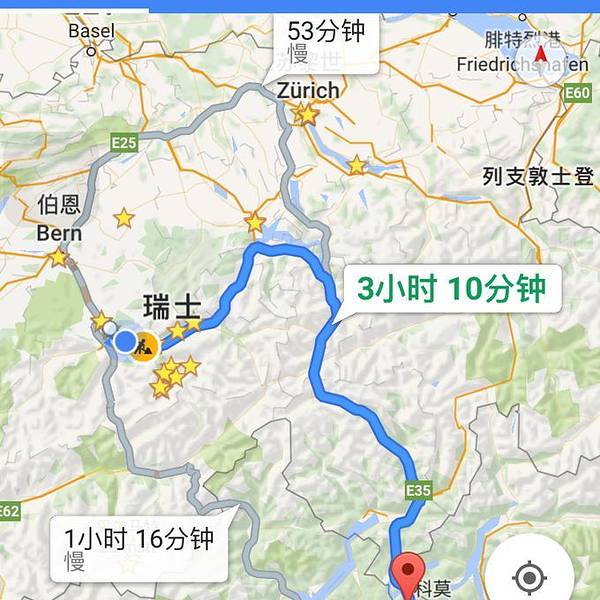Tap the 3小时 10分钟 route label

(452, 290)
